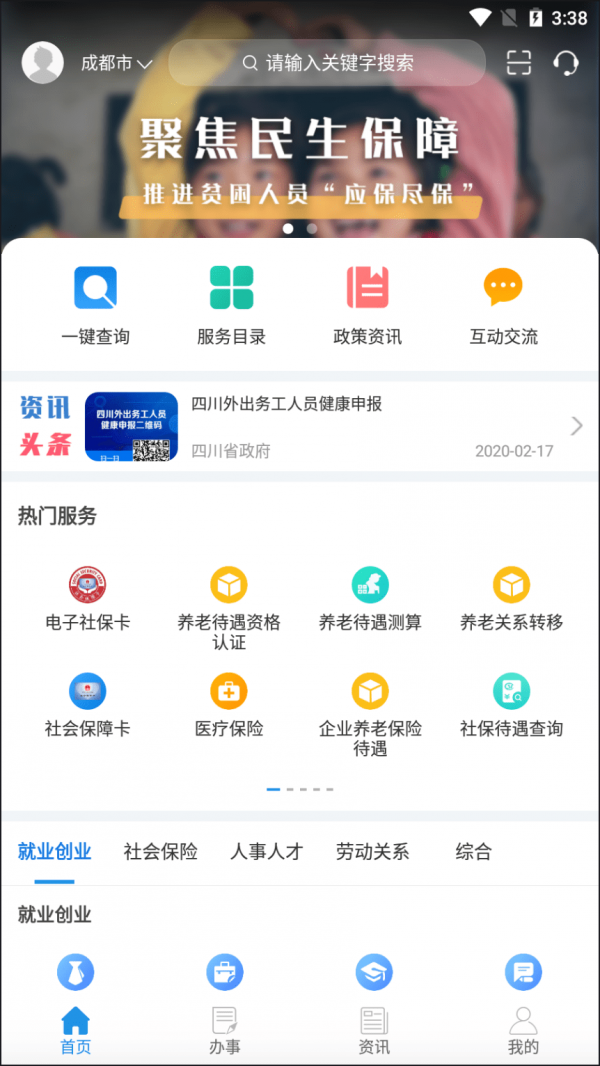
Task: Open 服务目录
Action: 231,305
